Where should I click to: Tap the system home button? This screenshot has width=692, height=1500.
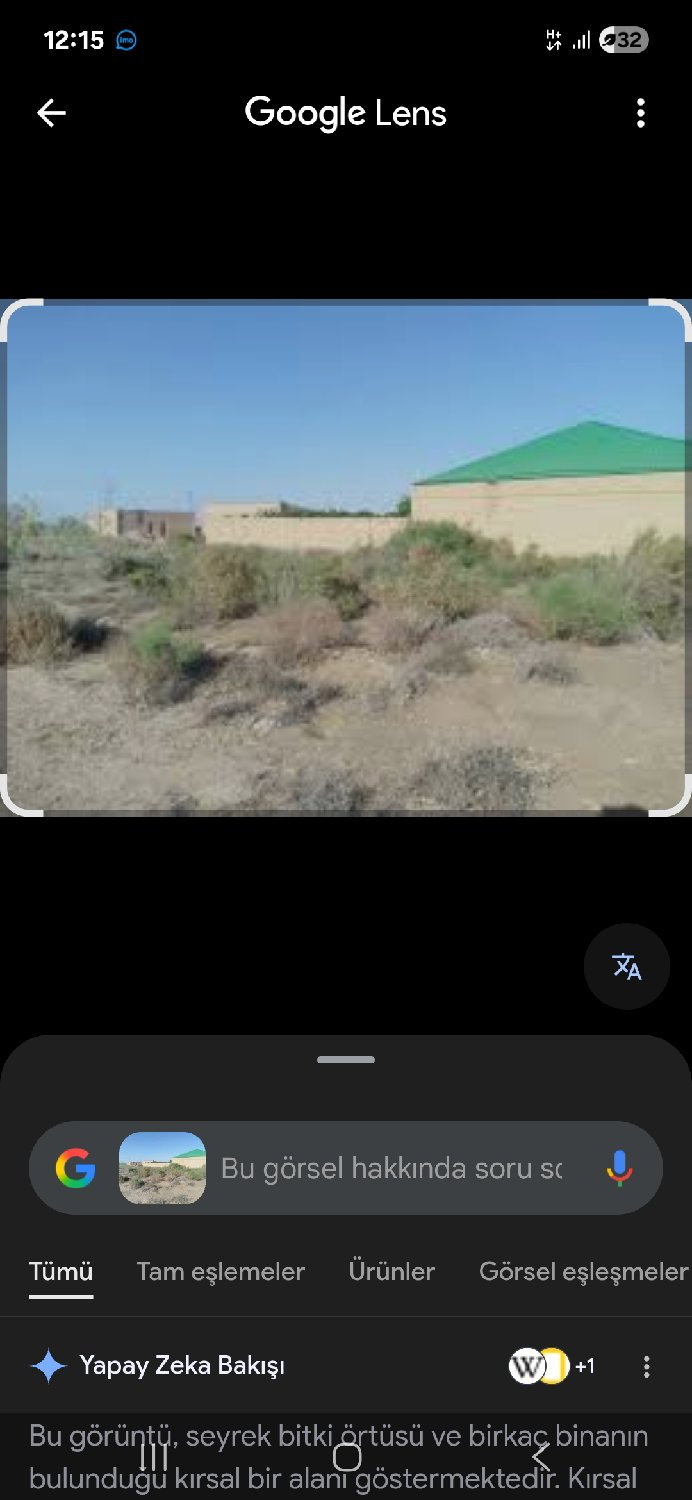pos(347,1456)
